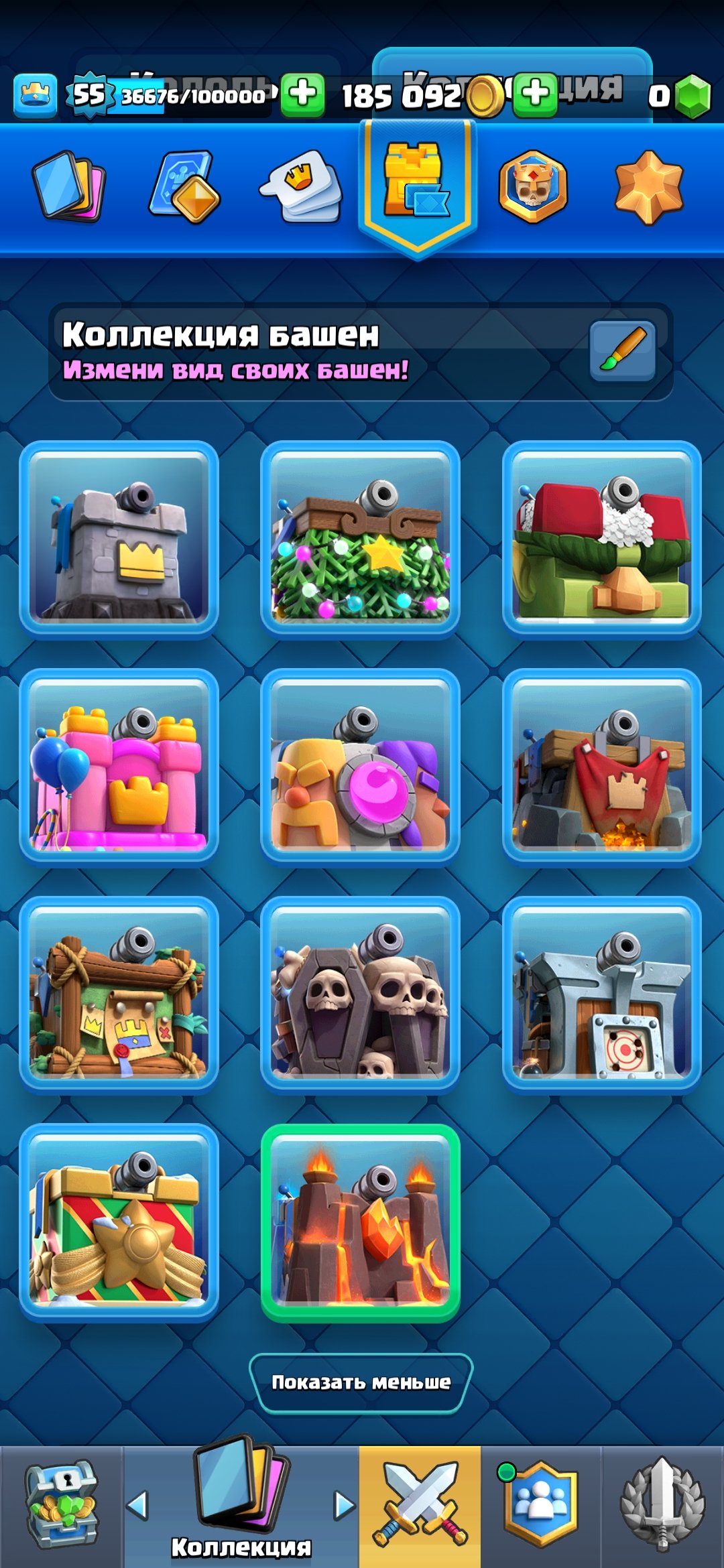
Task: Select the steel target tower skin
Action: coord(602,995)
